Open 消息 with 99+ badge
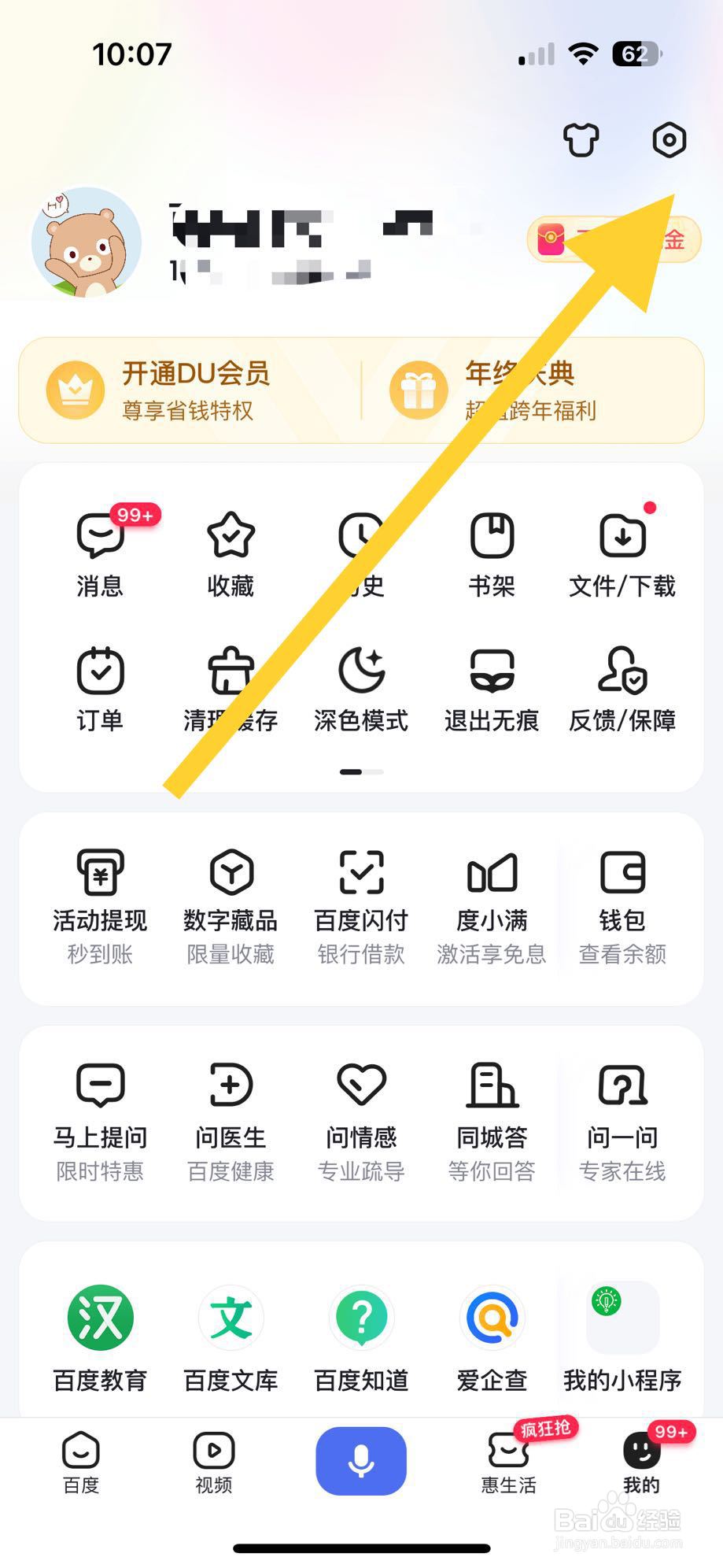The width and height of the screenshot is (723, 1568). pos(99,551)
